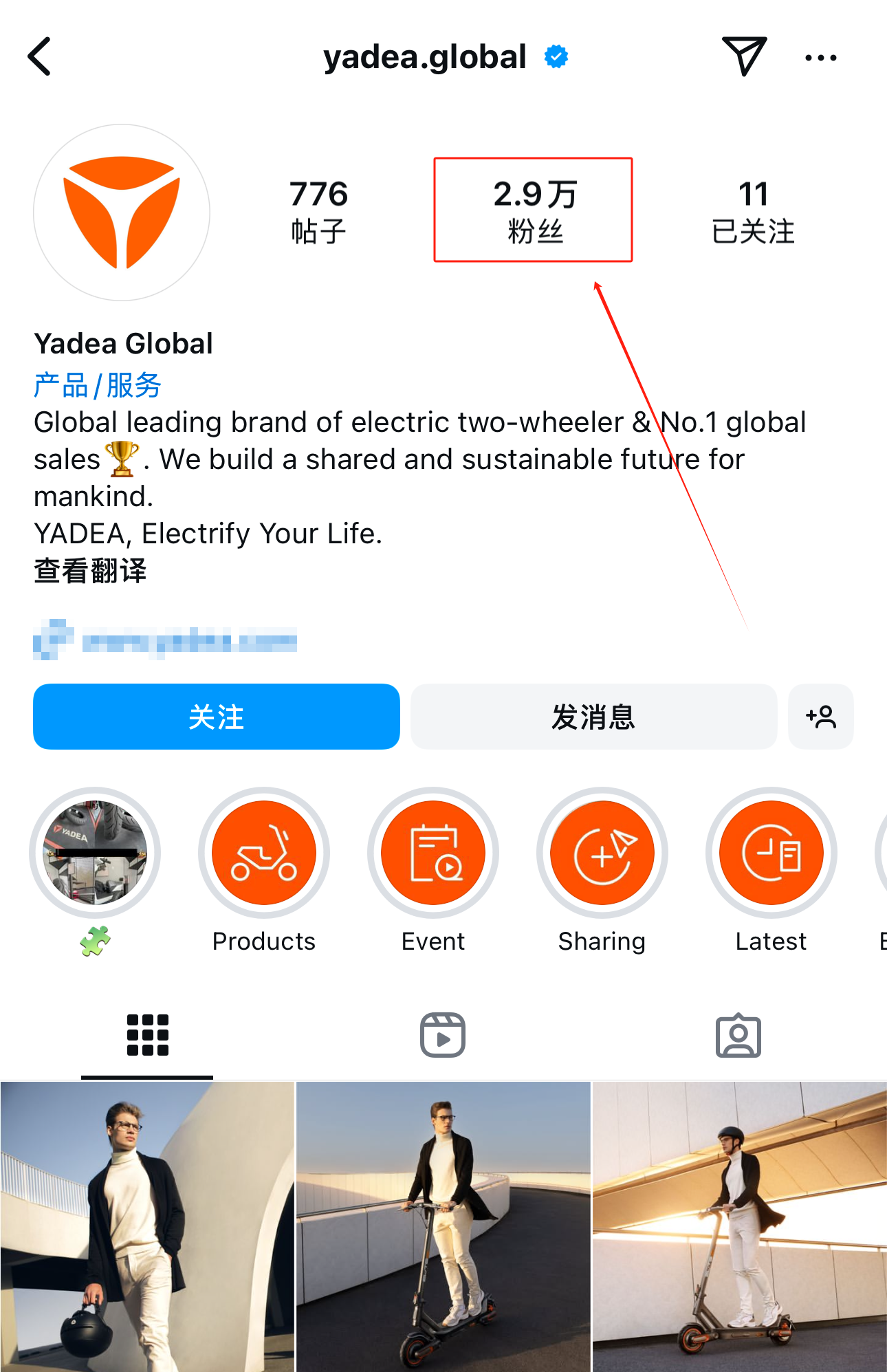Open the Latest story highlight

(x=771, y=853)
